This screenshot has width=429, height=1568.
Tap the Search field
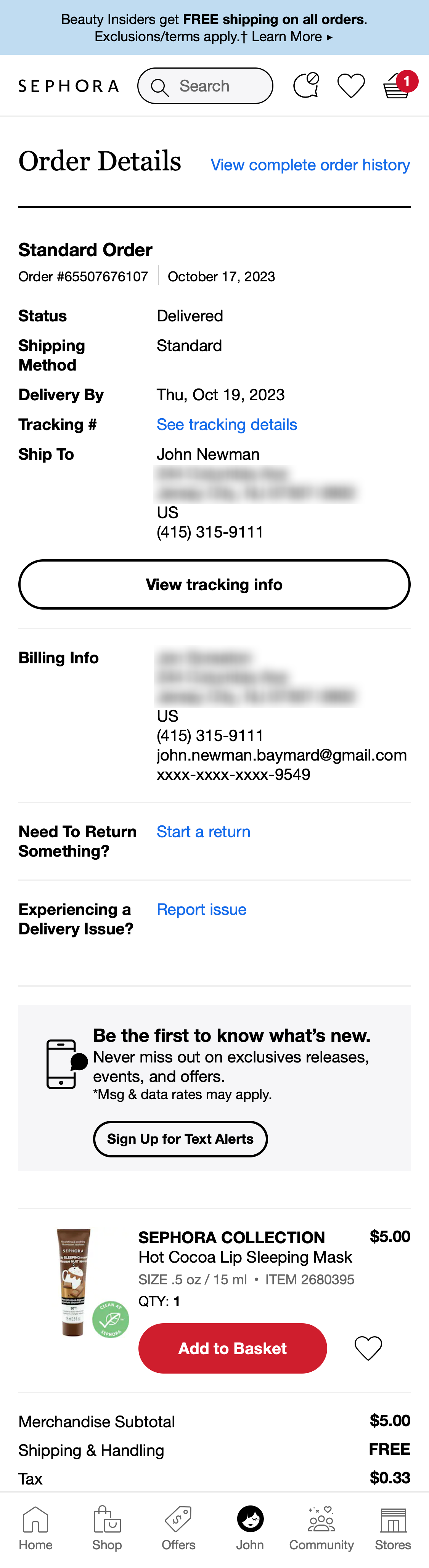coord(205,86)
